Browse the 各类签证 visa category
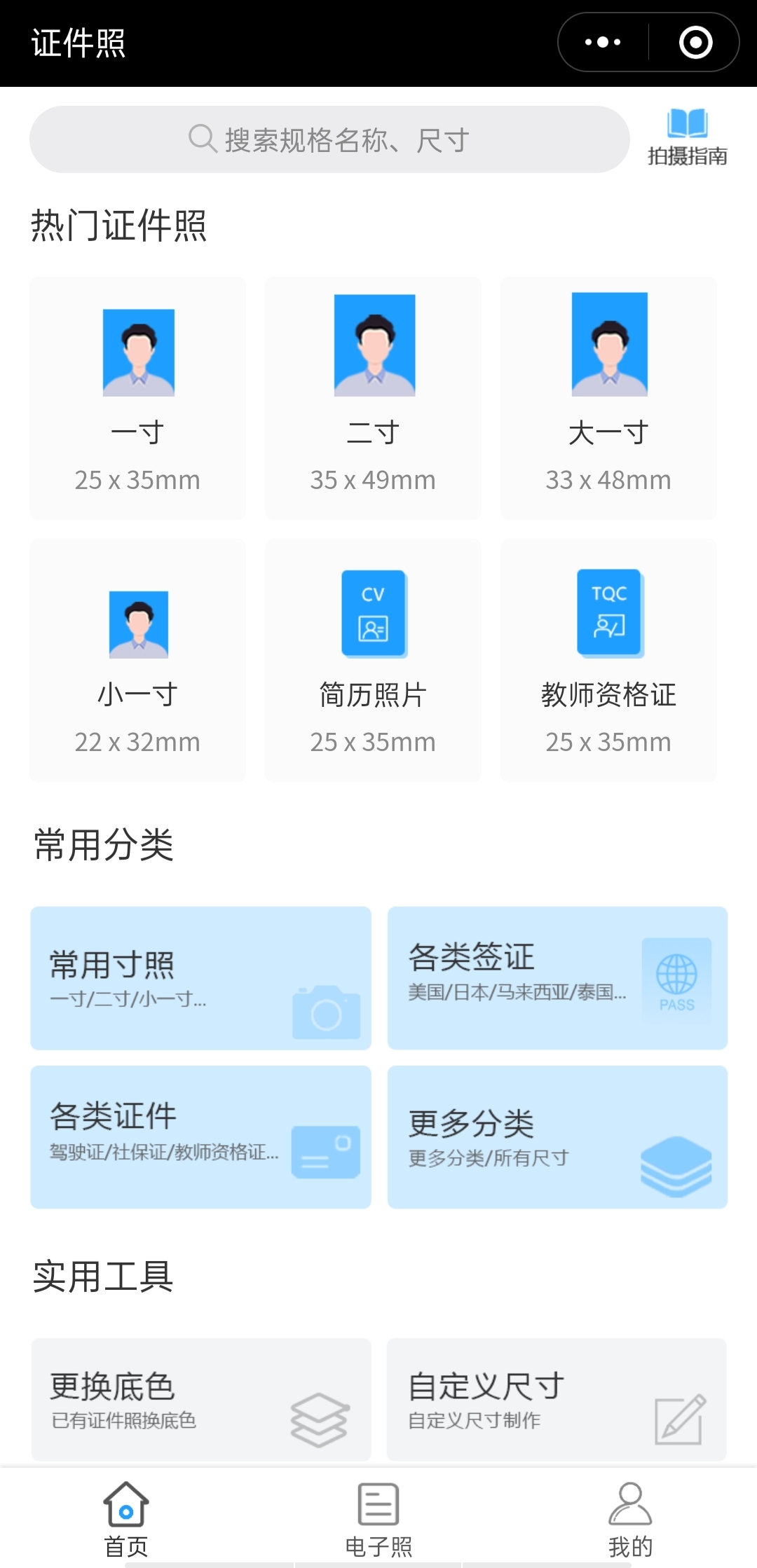This screenshot has width=757, height=1568. pyautogui.click(x=557, y=978)
